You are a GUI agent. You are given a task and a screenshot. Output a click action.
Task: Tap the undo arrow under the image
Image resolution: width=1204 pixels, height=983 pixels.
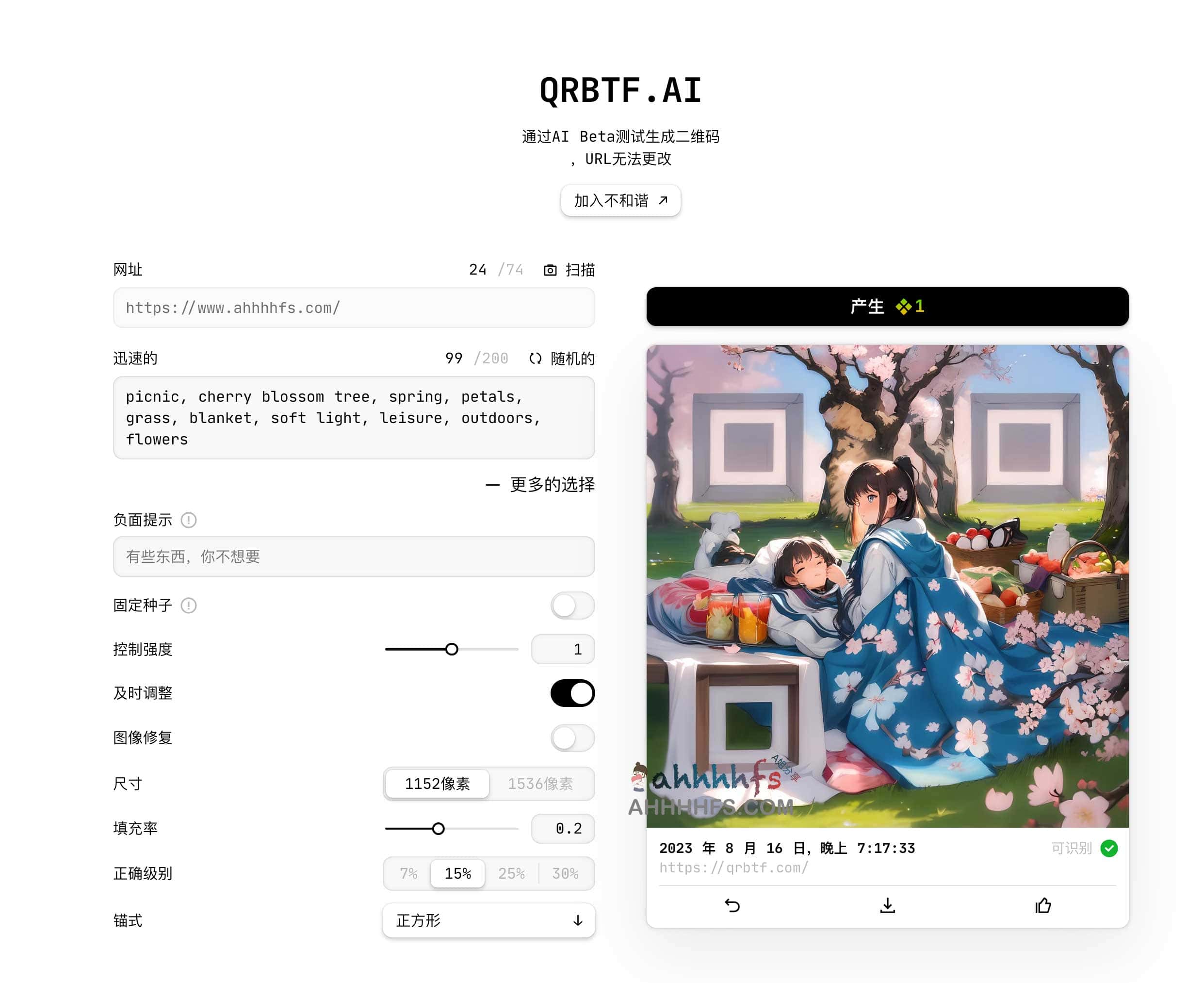tap(732, 905)
